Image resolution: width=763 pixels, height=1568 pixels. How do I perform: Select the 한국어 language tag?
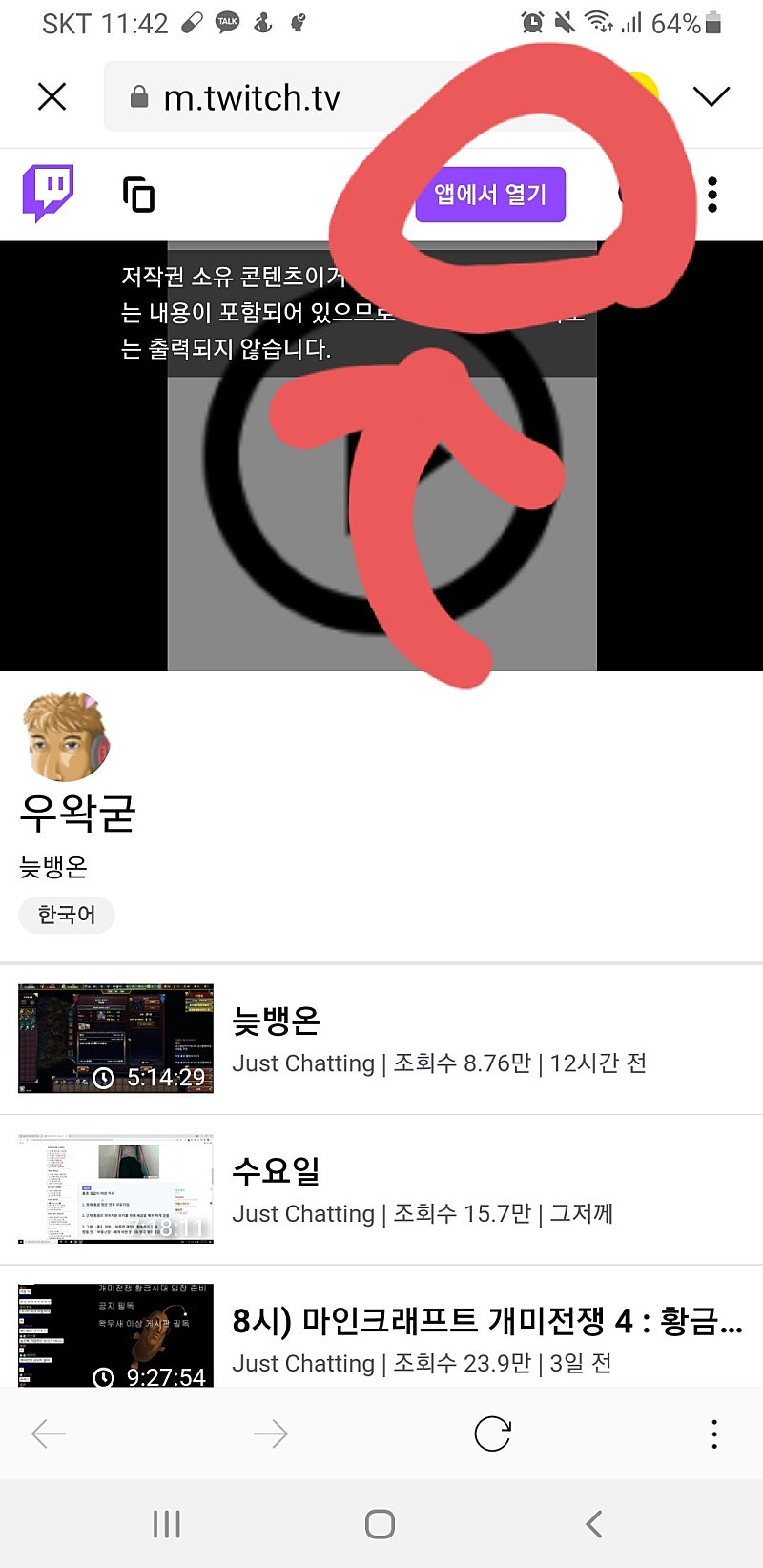pyautogui.click(x=67, y=915)
